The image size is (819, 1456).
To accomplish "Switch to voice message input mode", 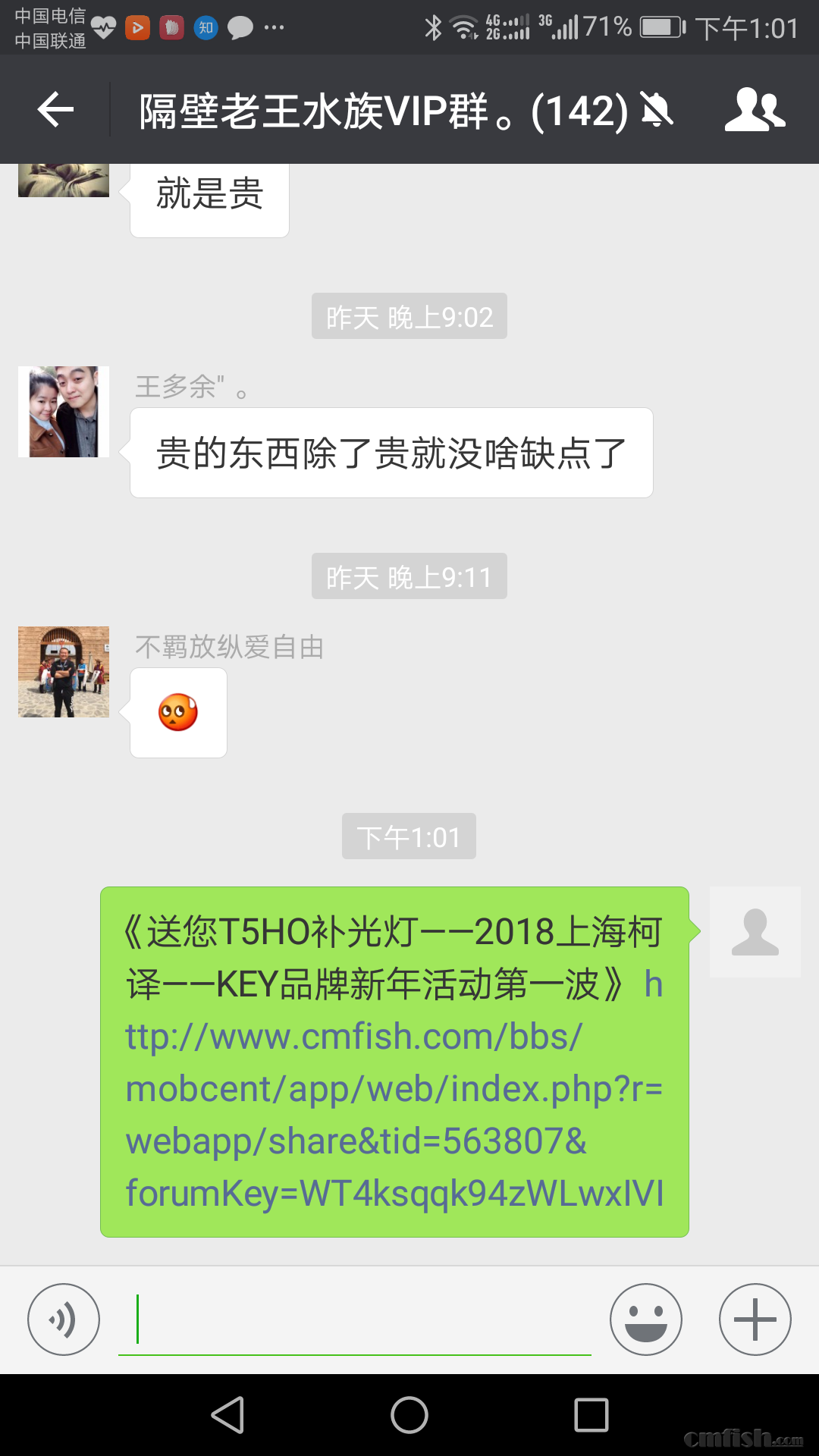I will click(x=64, y=1319).
